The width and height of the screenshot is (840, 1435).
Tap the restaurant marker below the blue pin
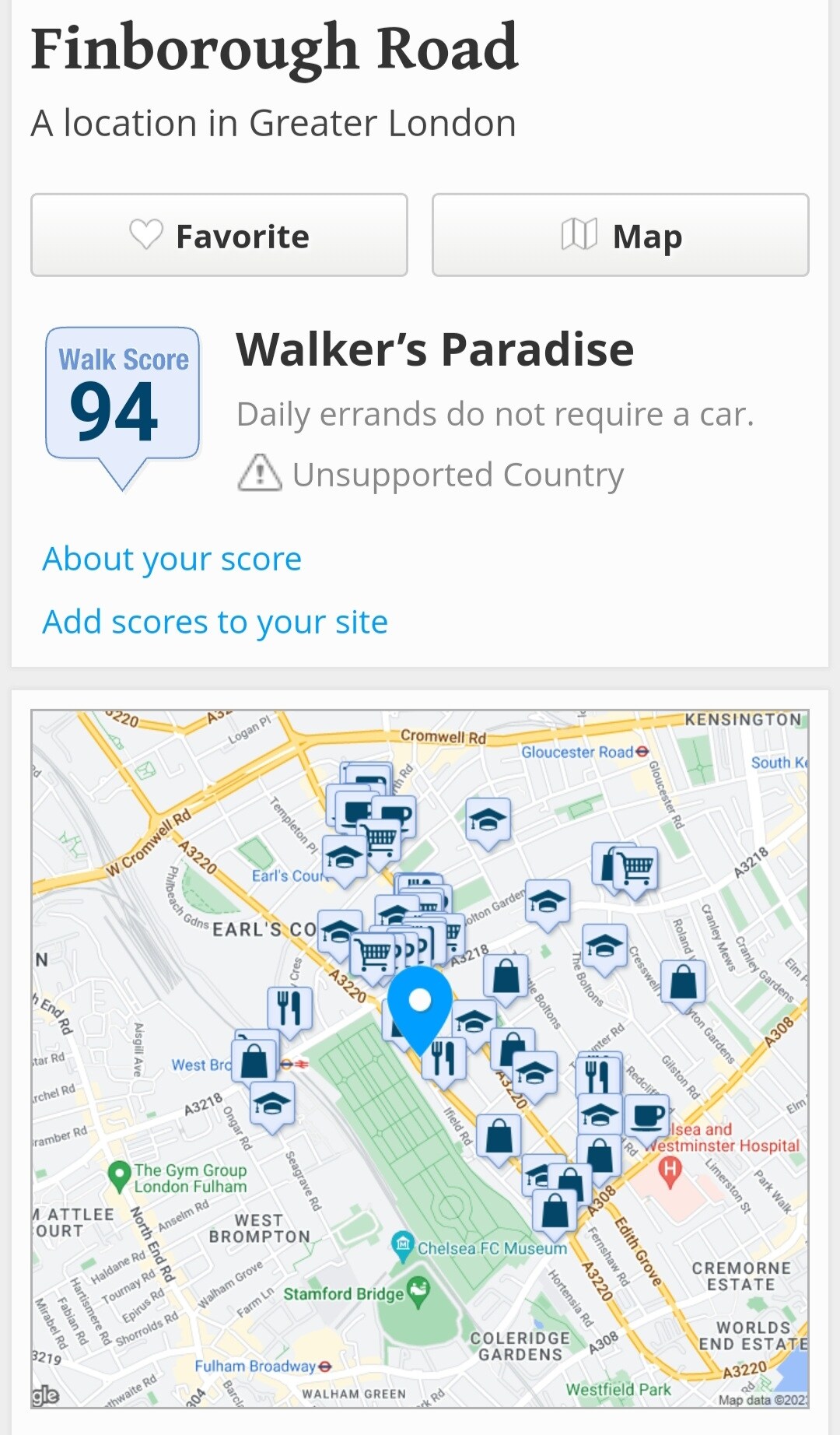(x=443, y=1057)
